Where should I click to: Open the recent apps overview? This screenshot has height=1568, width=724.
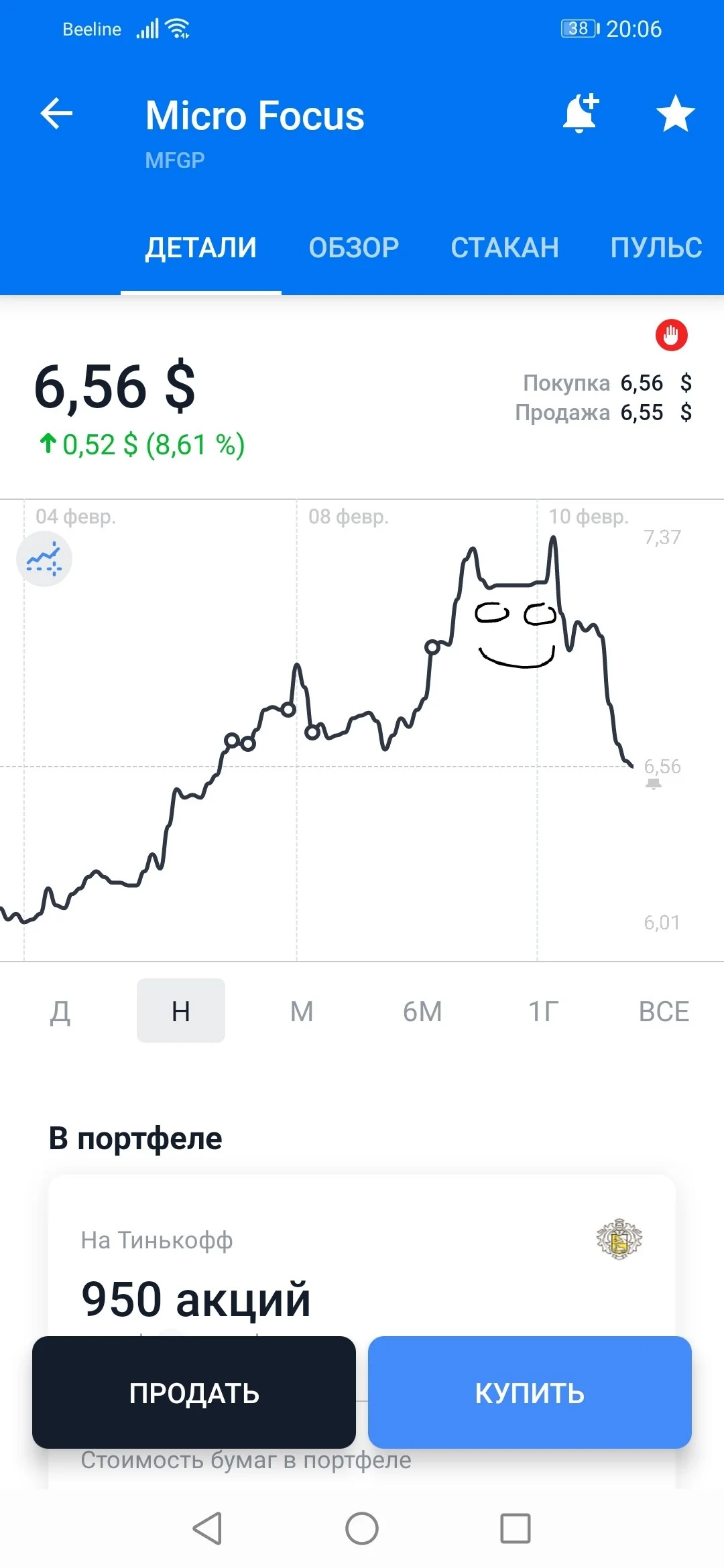[516, 1529]
